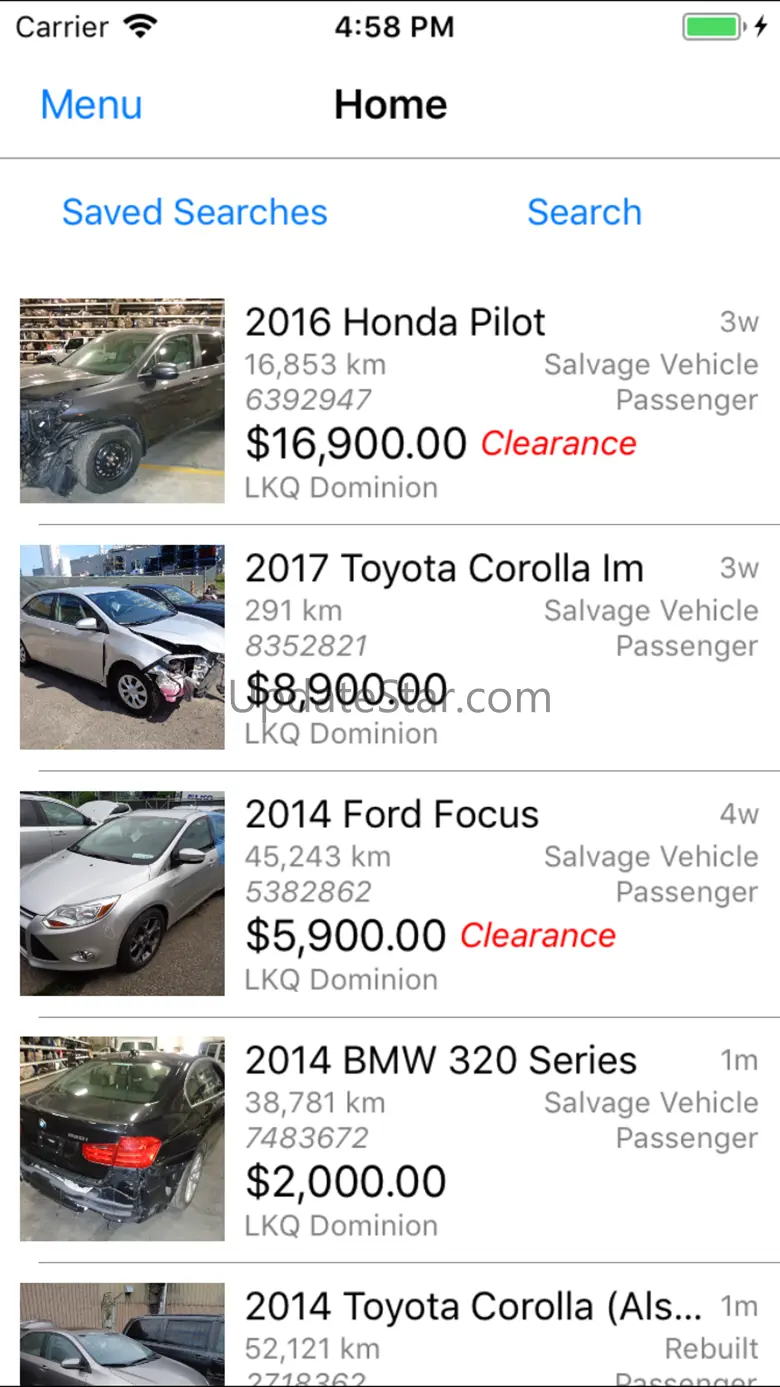View Saved Searches
This screenshot has height=1387, width=780.
pos(195,212)
